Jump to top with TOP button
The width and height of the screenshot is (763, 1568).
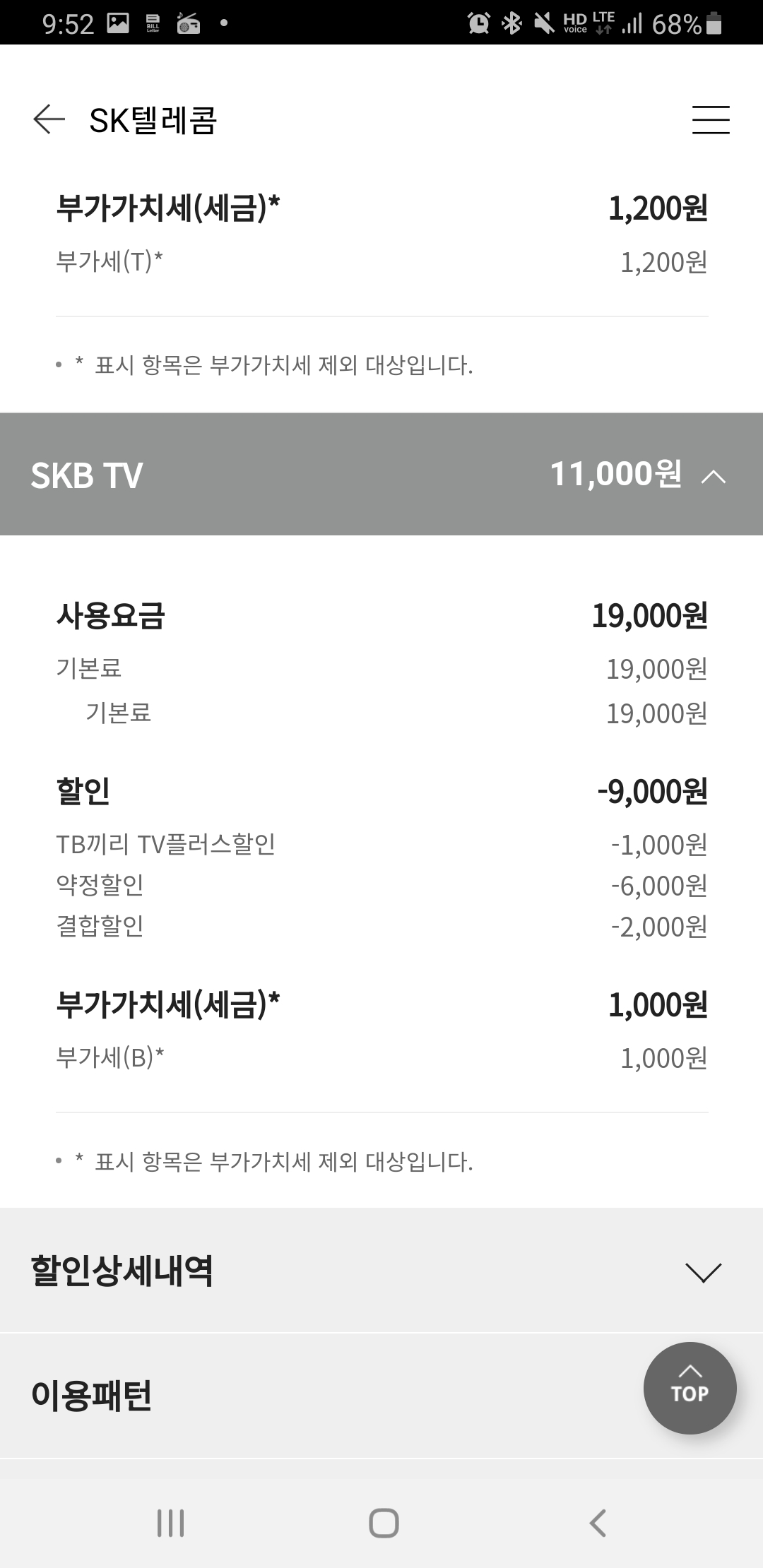(x=690, y=1388)
